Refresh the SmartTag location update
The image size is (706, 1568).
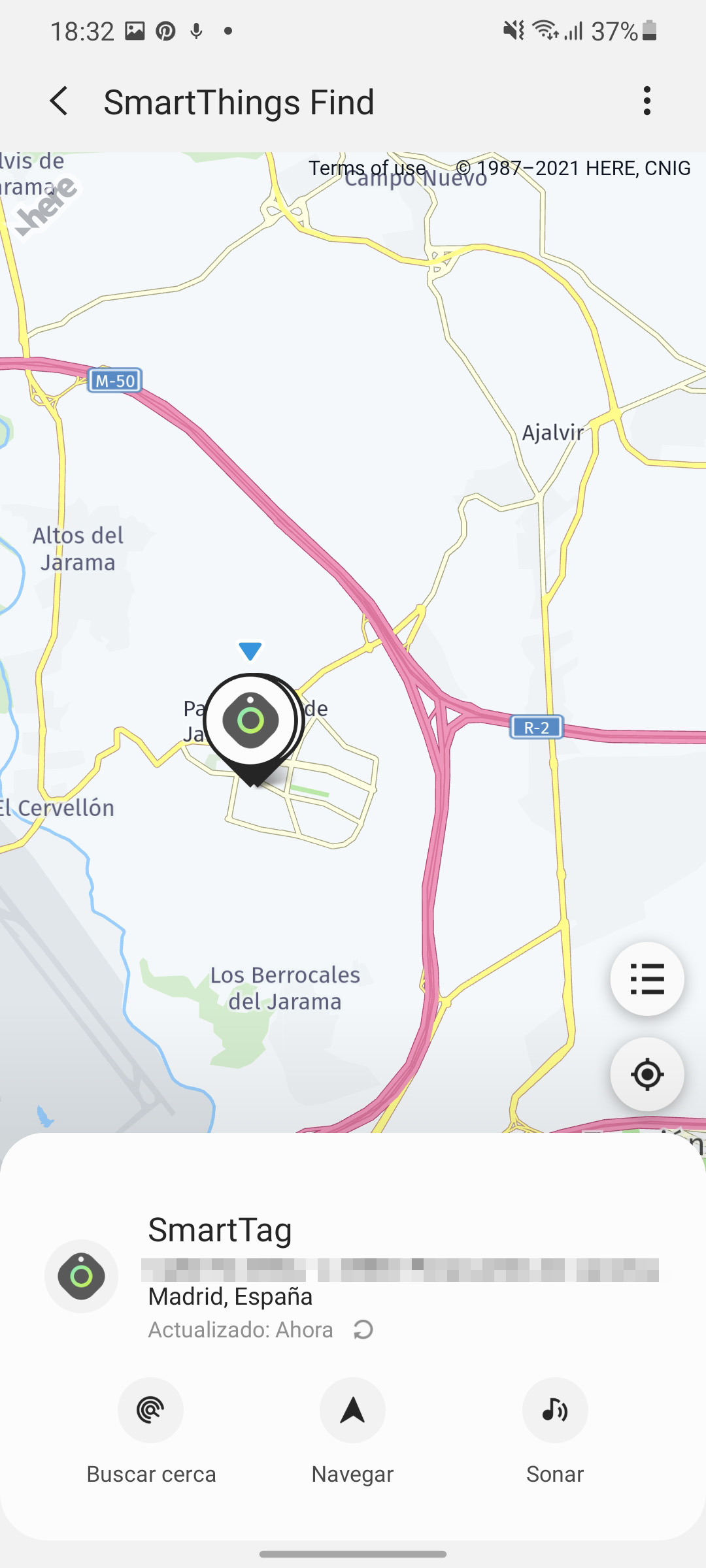pyautogui.click(x=363, y=1330)
